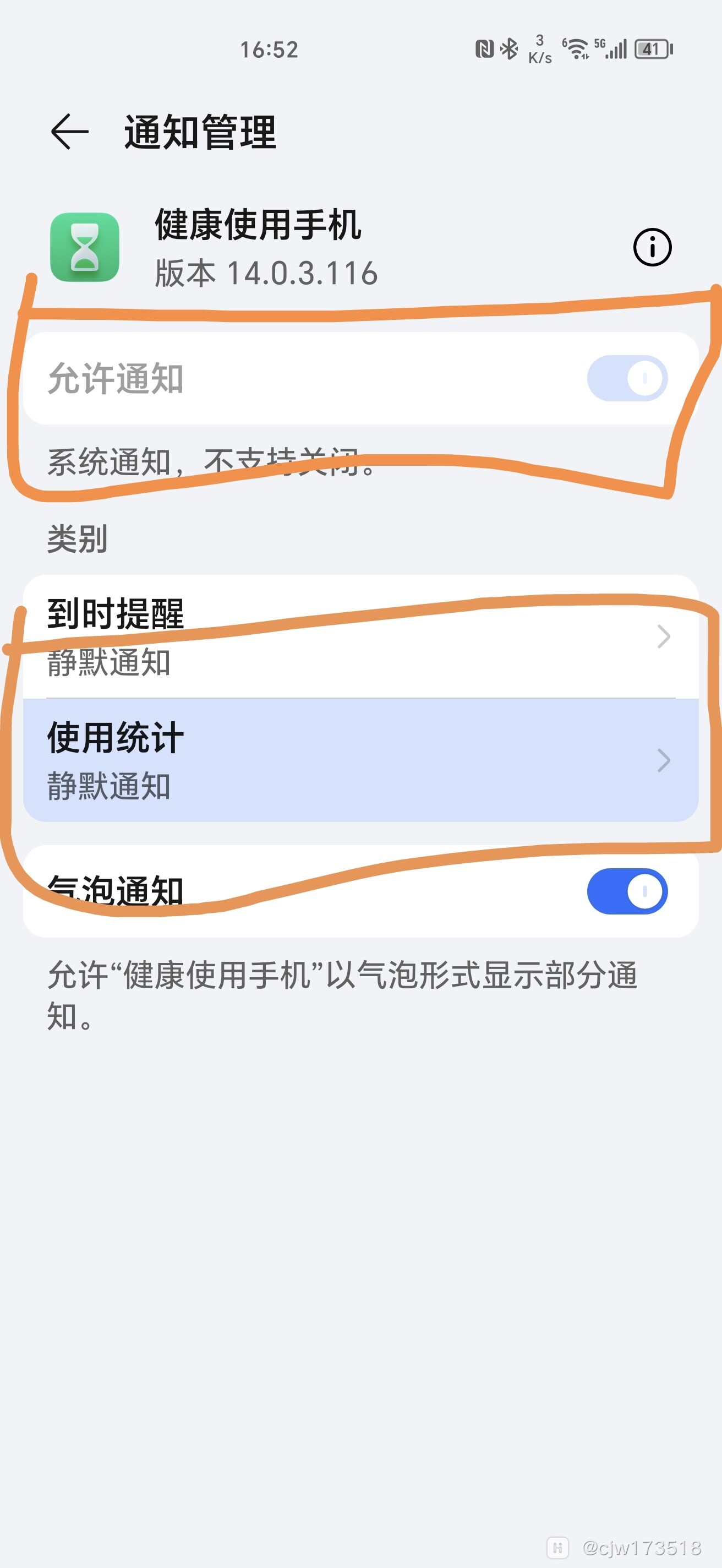Image resolution: width=722 pixels, height=1568 pixels.
Task: Tap the Bluetooth icon in the status bar
Action: click(x=508, y=47)
